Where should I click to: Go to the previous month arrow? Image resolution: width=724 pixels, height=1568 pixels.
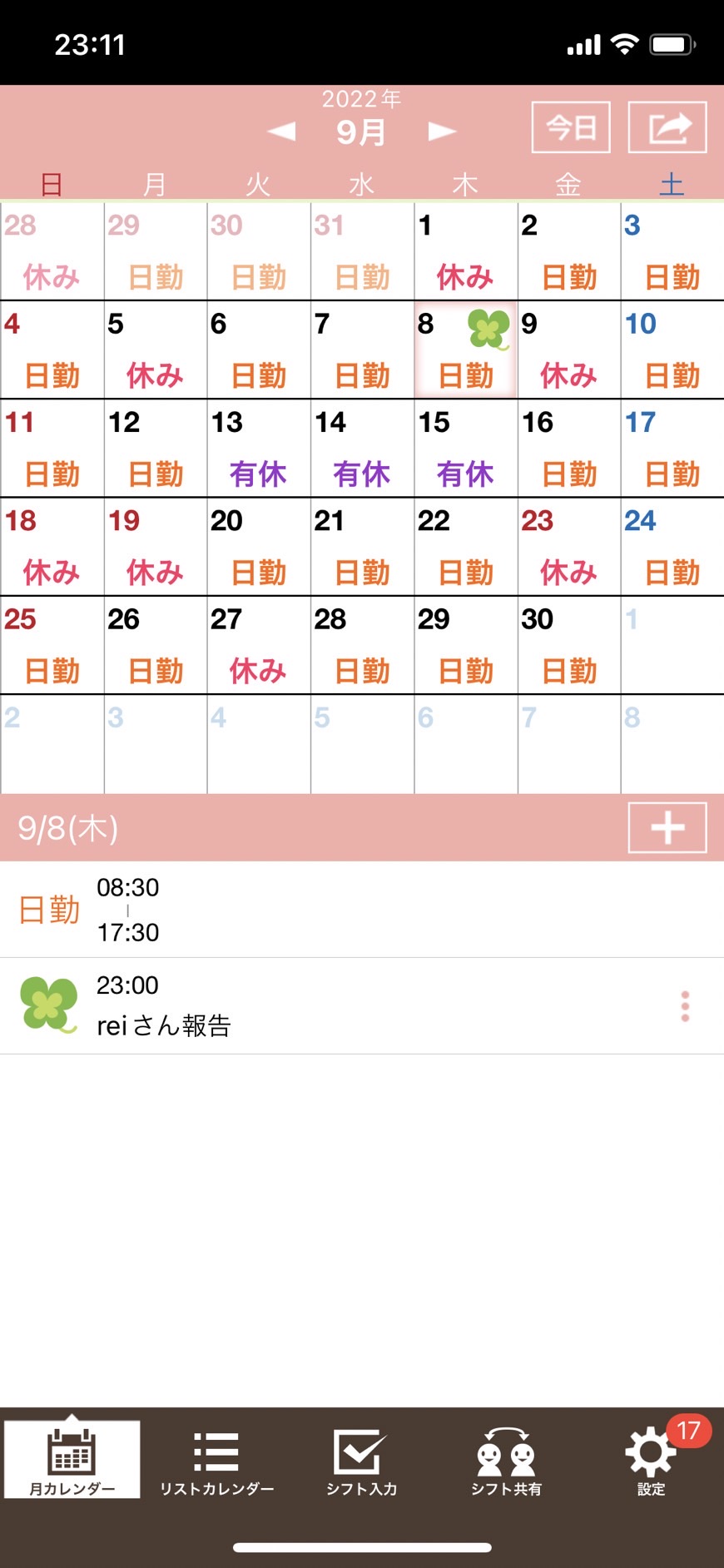point(281,131)
